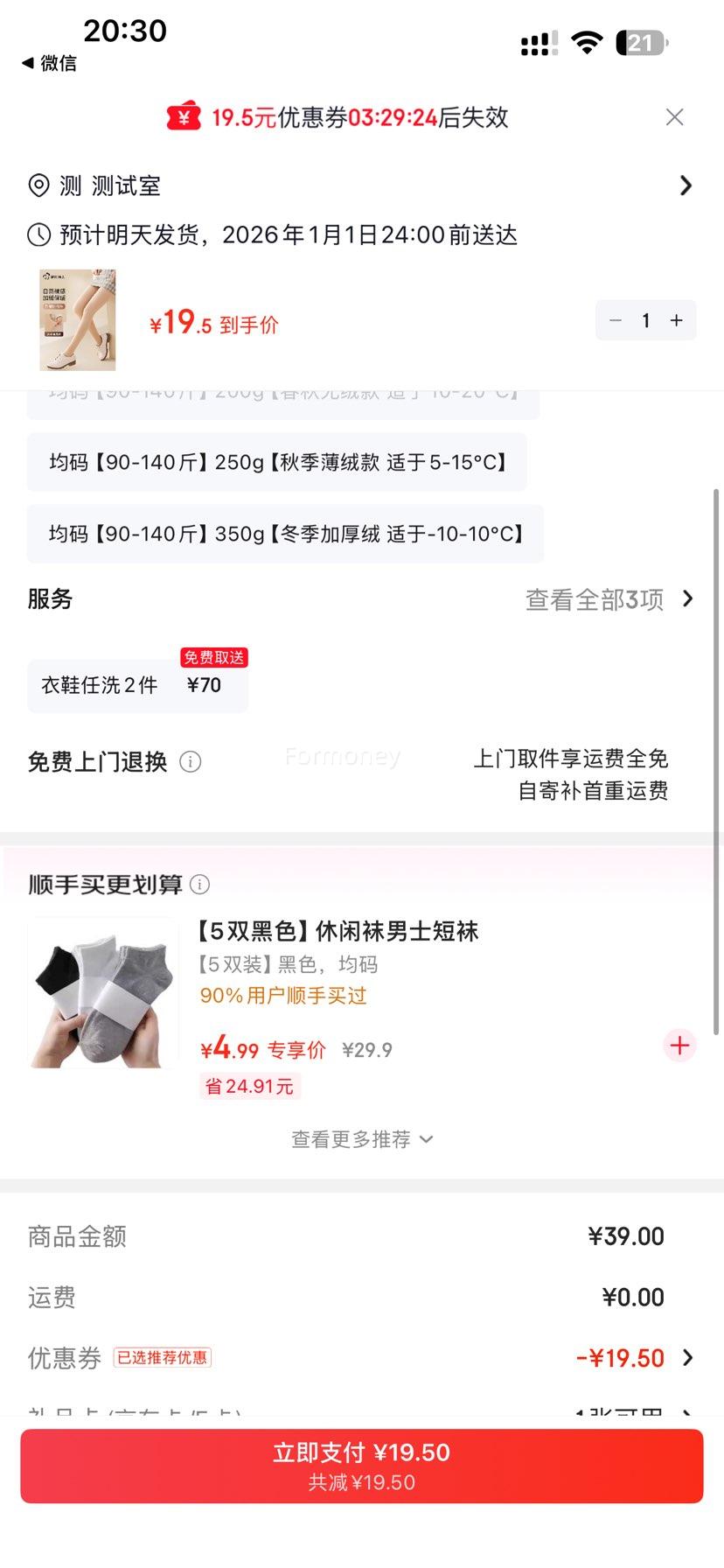Image resolution: width=724 pixels, height=1568 pixels.
Task: Tap the 免费取送 badge on laundry service
Action: click(x=212, y=657)
